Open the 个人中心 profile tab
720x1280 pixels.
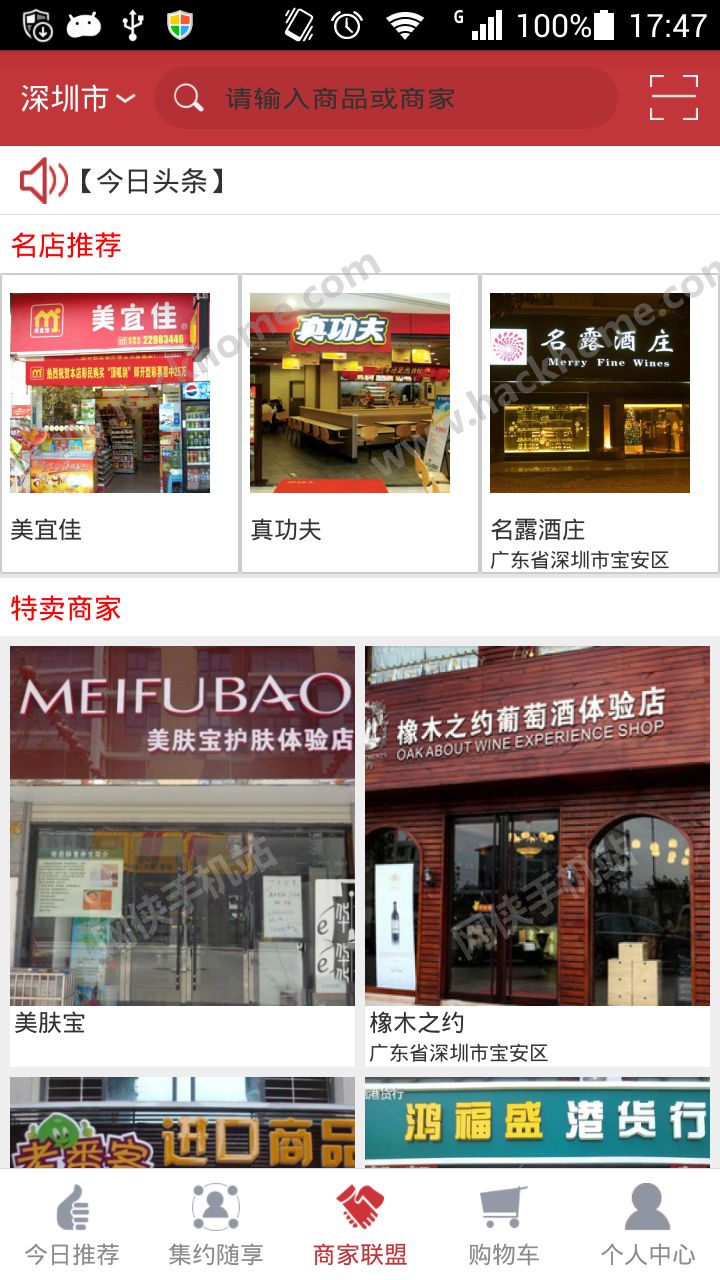pos(647,1225)
